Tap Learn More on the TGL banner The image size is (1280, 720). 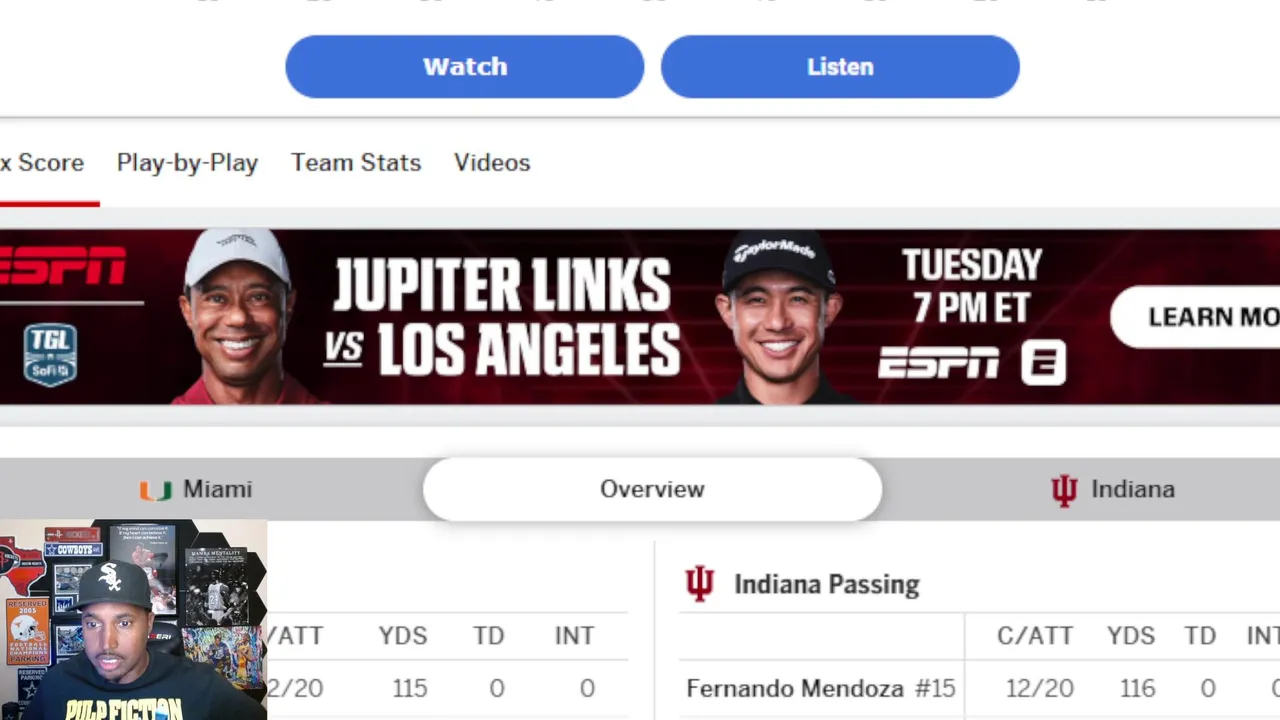[1200, 317]
